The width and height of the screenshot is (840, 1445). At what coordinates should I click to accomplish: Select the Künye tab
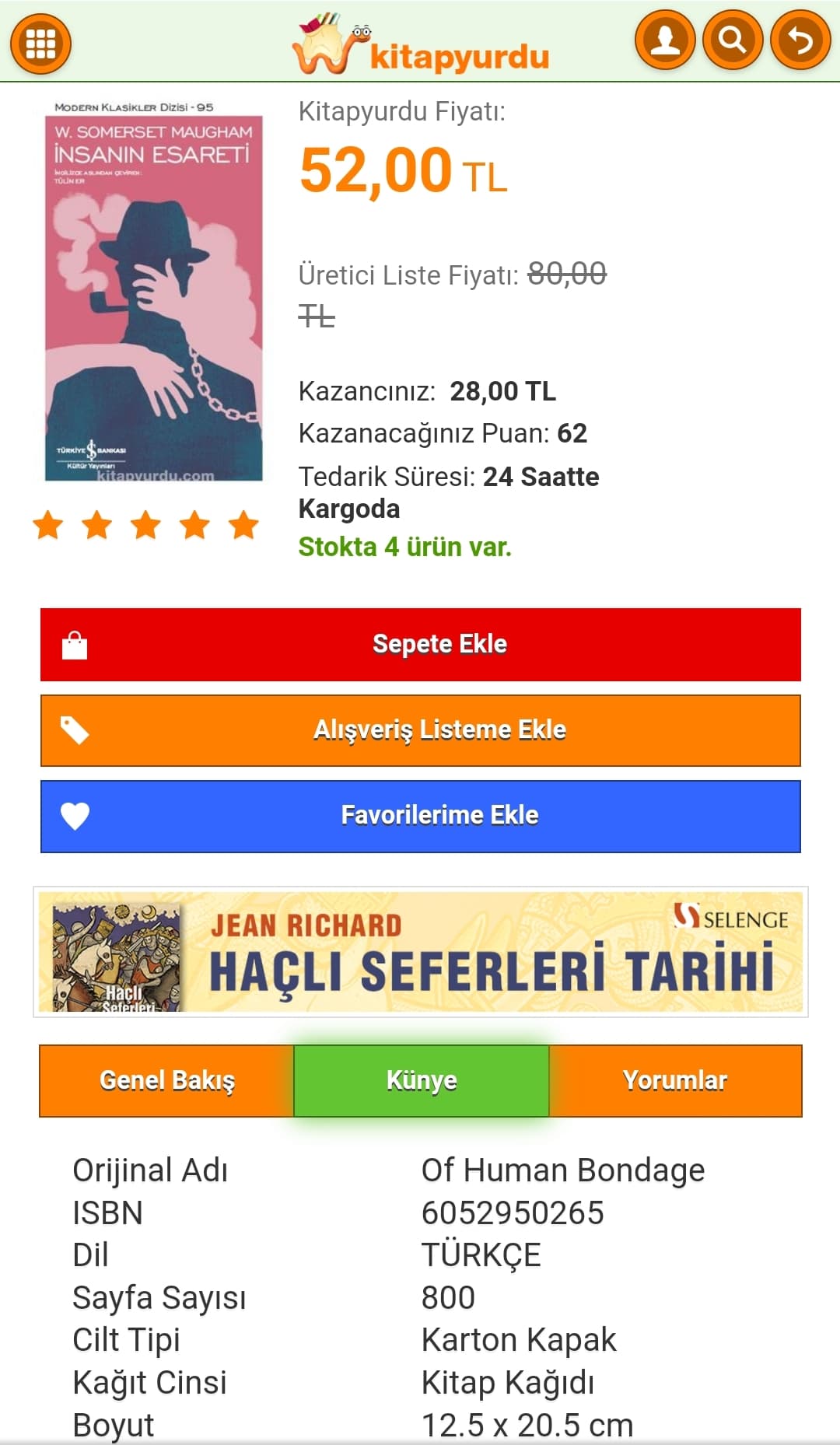pos(422,1081)
